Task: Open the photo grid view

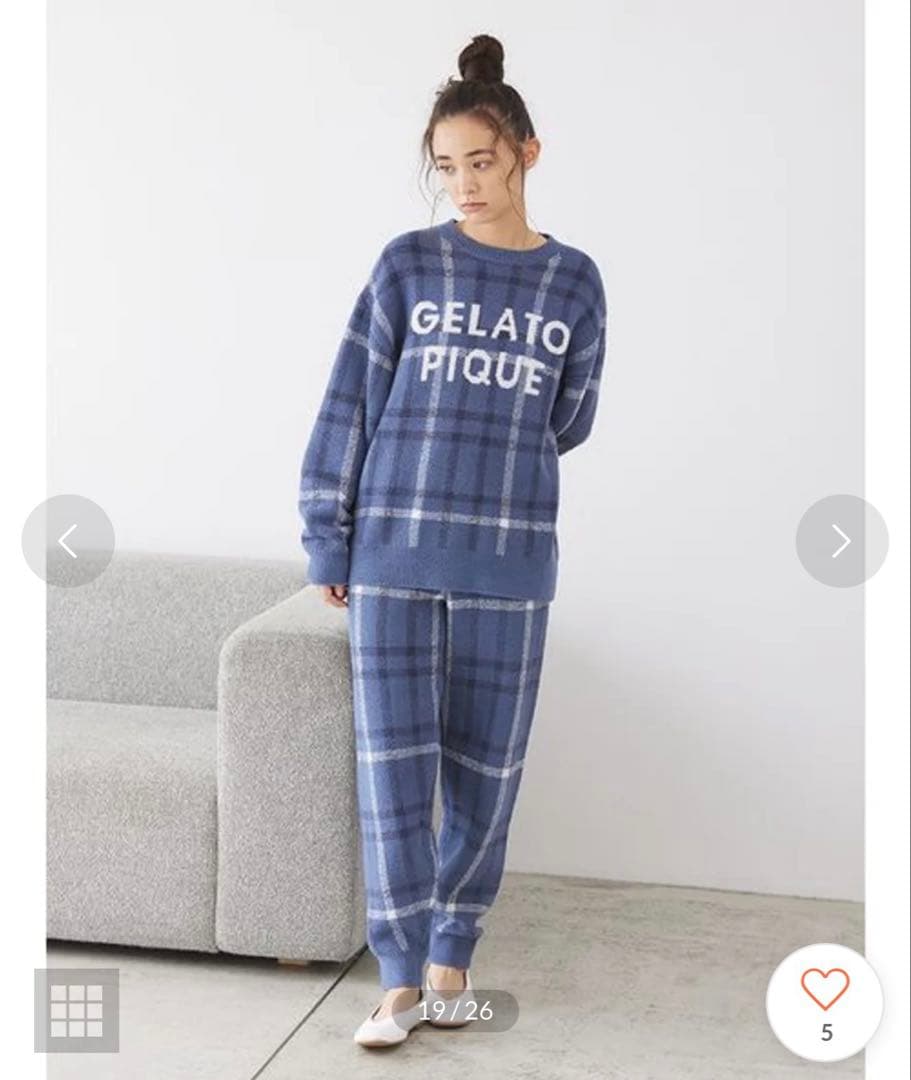Action: (x=77, y=1010)
